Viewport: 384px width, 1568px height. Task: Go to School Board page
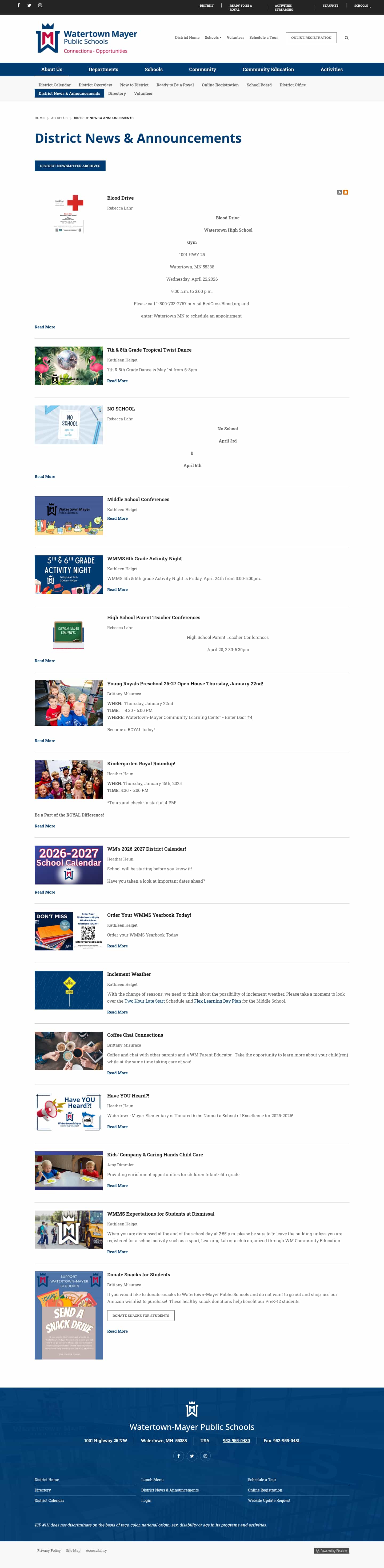pyautogui.click(x=259, y=85)
